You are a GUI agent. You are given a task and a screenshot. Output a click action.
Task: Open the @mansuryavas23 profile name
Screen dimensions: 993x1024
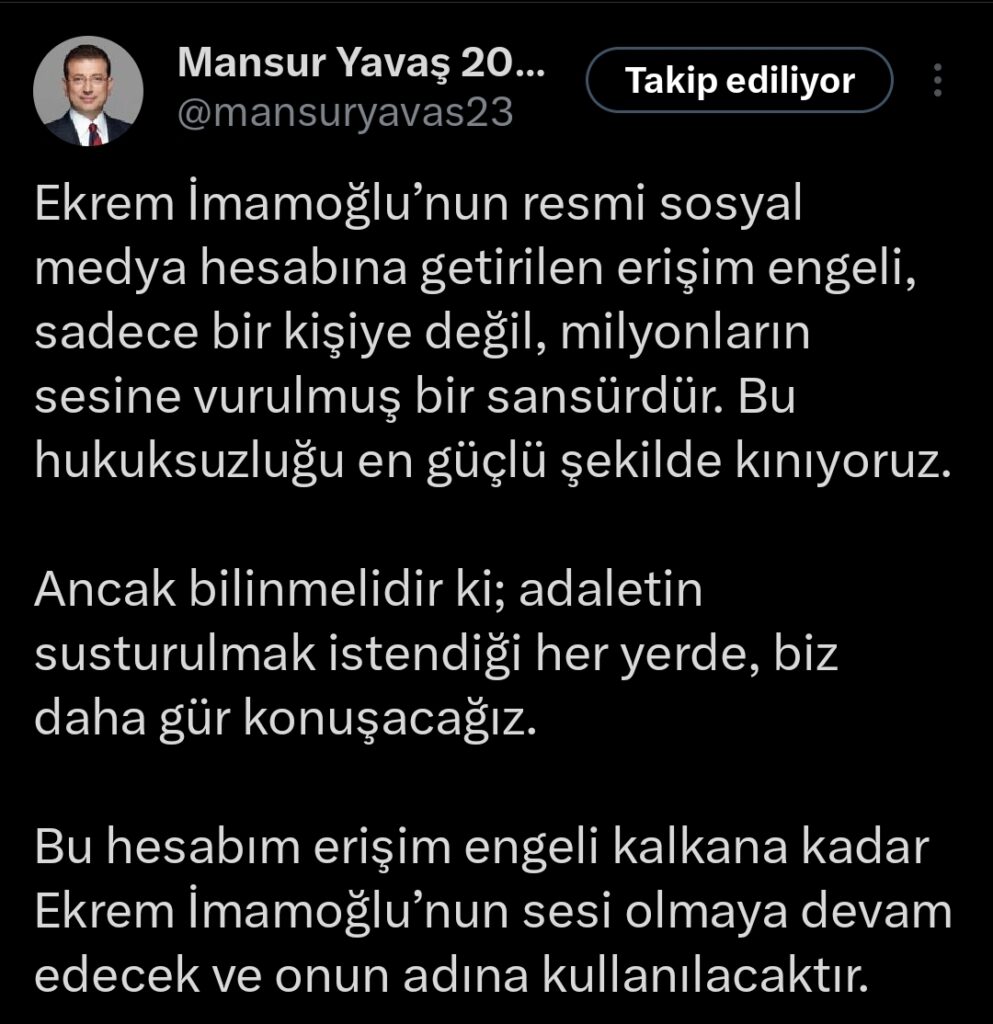345,115
